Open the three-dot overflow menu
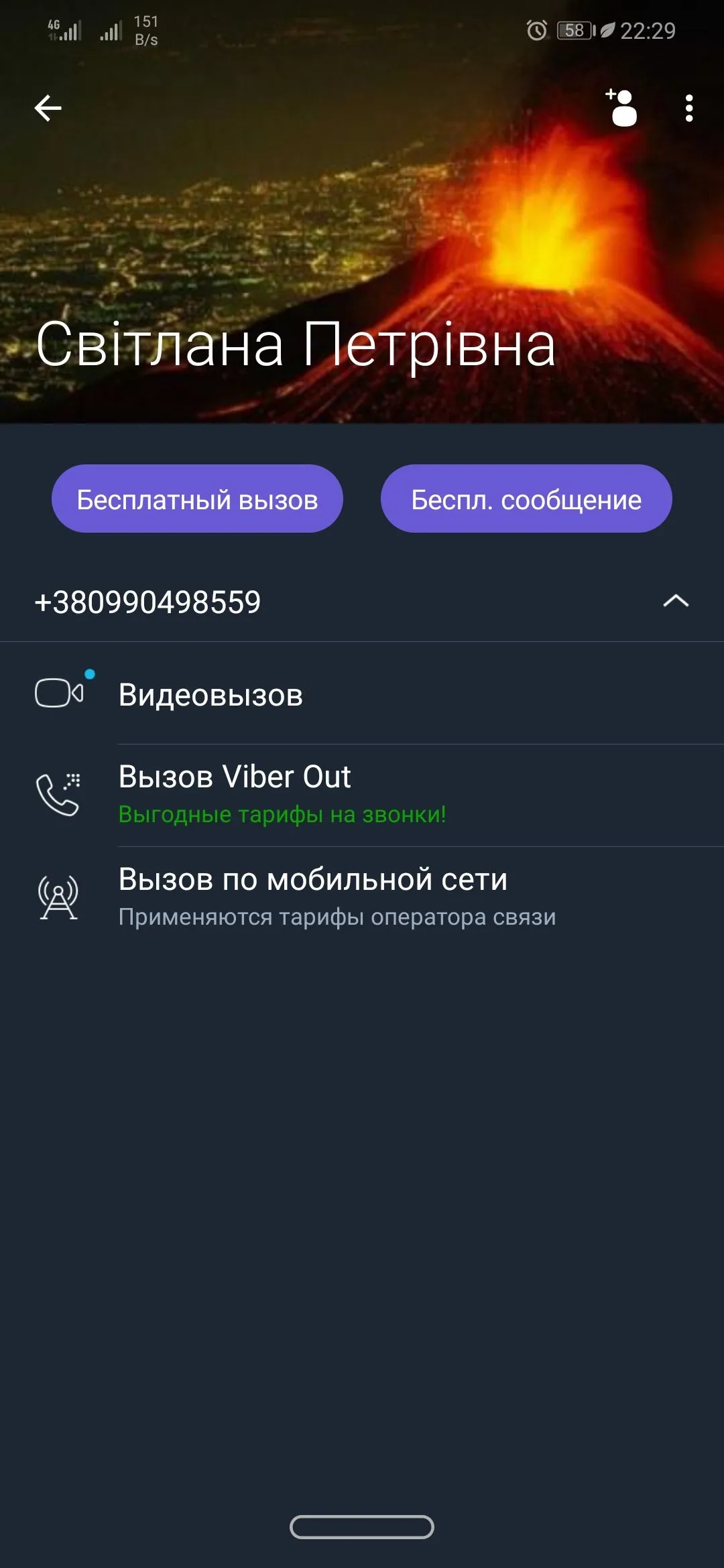This screenshot has width=724, height=1568. (x=688, y=108)
